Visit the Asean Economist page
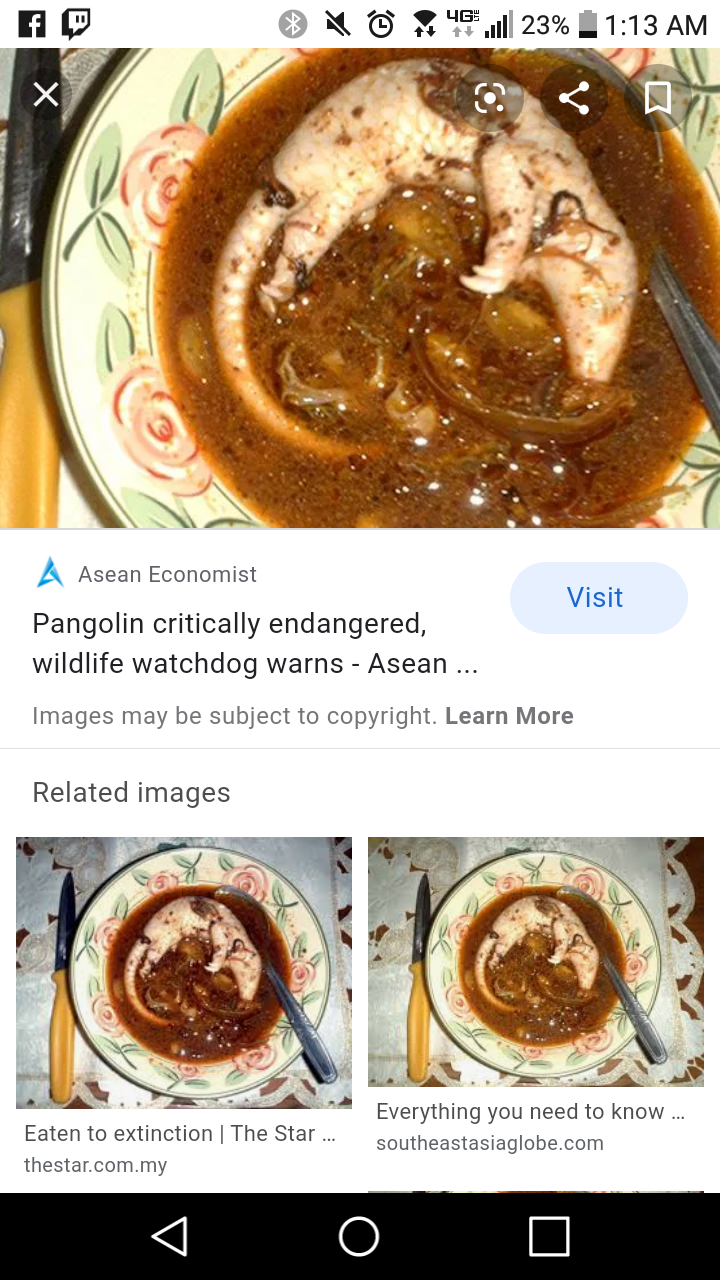Image resolution: width=720 pixels, height=1280 pixels. (x=598, y=598)
